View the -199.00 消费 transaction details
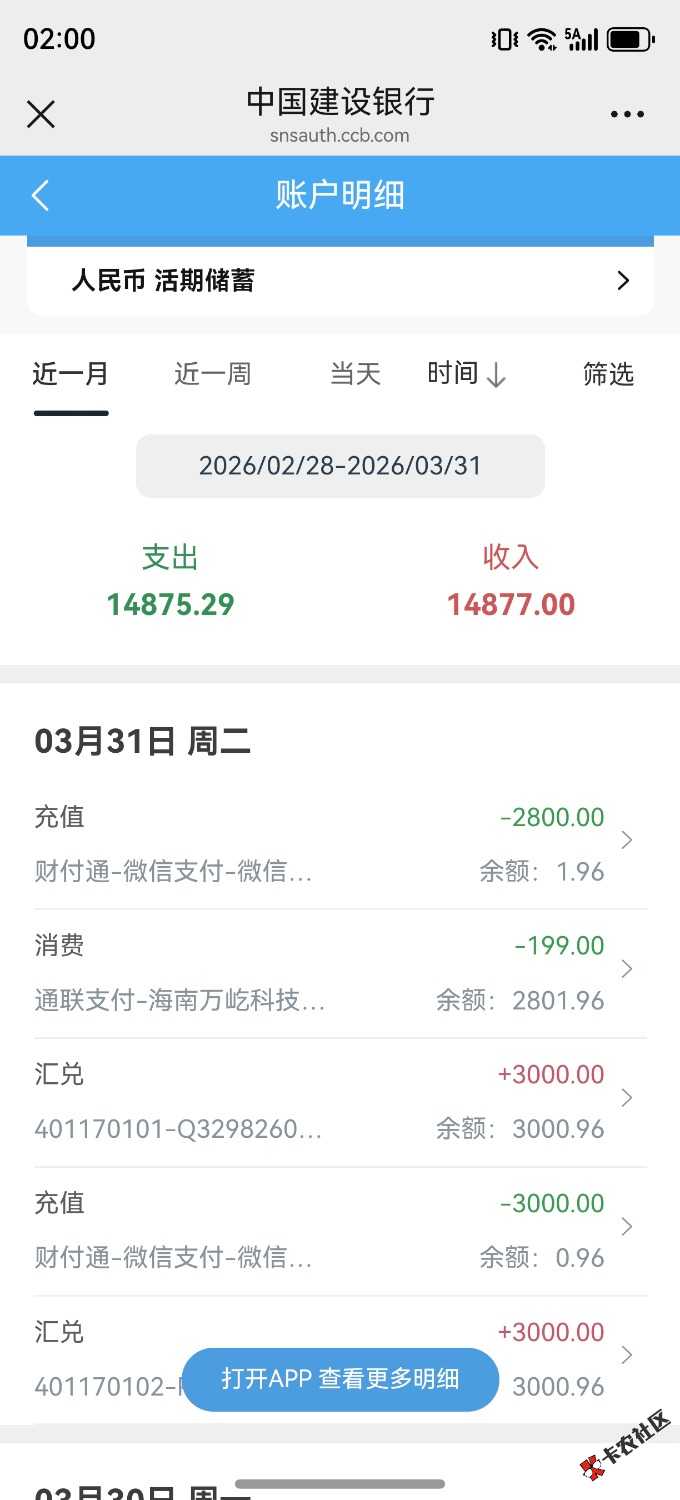Image resolution: width=680 pixels, height=1500 pixels. coord(340,972)
